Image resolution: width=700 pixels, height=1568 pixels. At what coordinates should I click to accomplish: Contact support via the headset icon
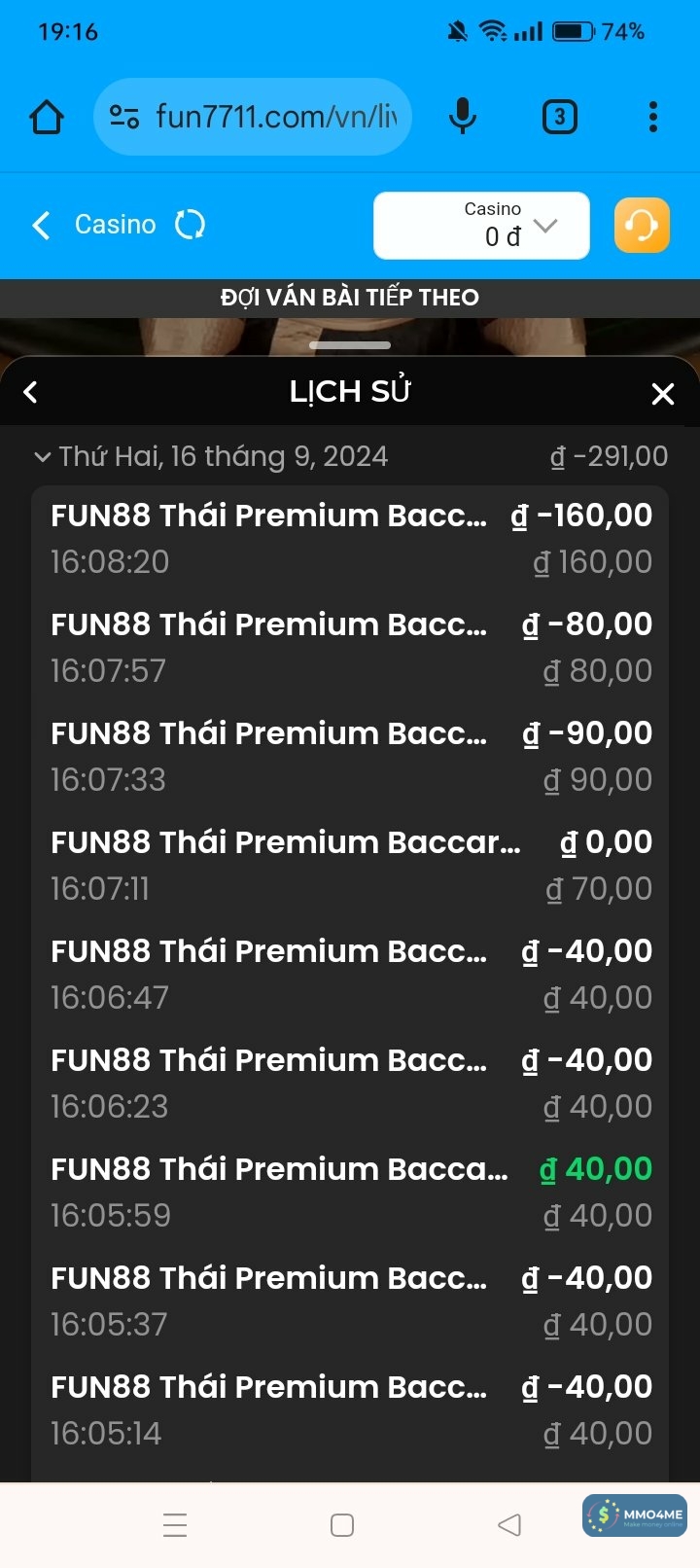click(x=642, y=226)
